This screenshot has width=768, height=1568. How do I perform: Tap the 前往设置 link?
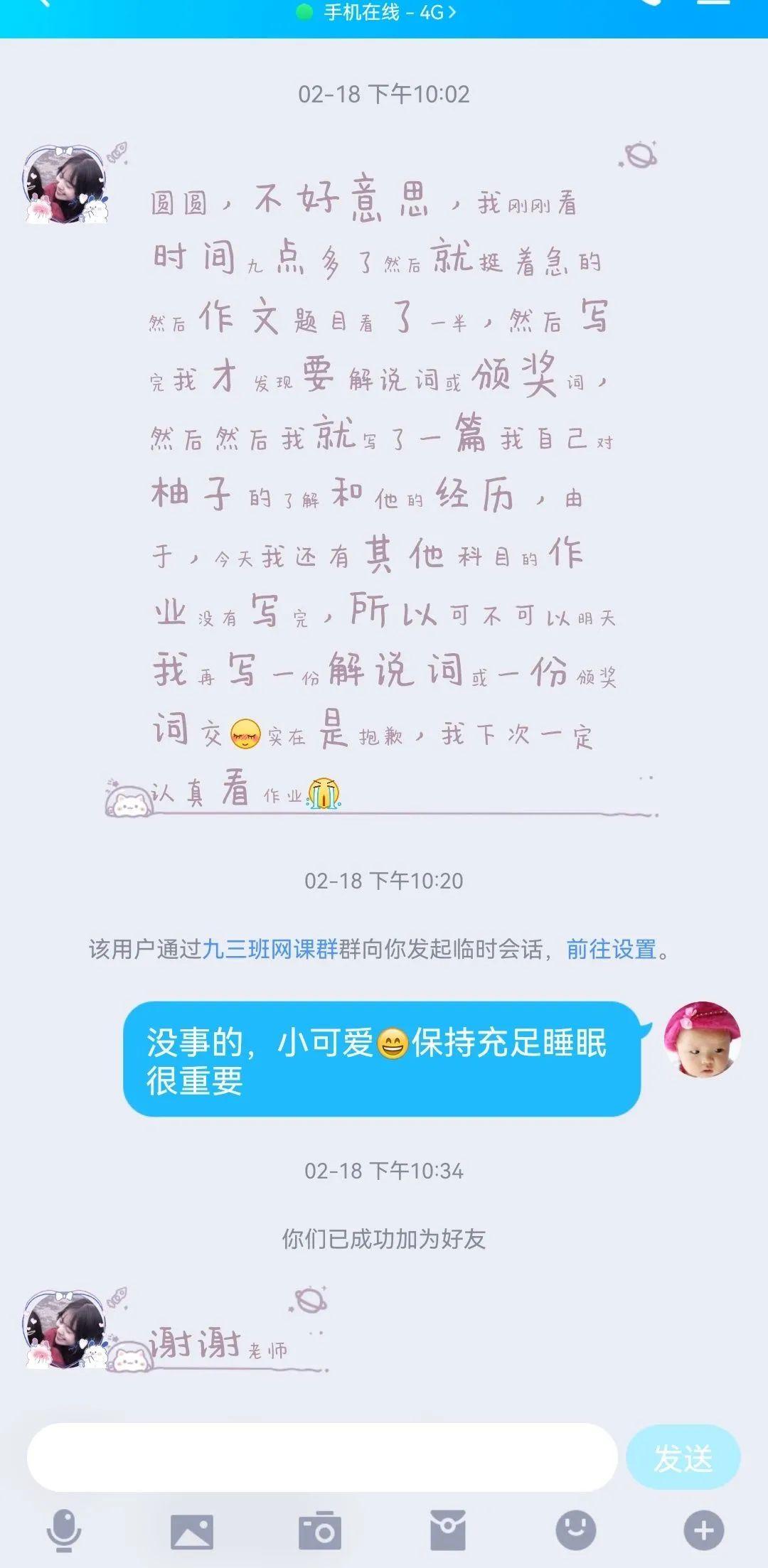point(611,949)
